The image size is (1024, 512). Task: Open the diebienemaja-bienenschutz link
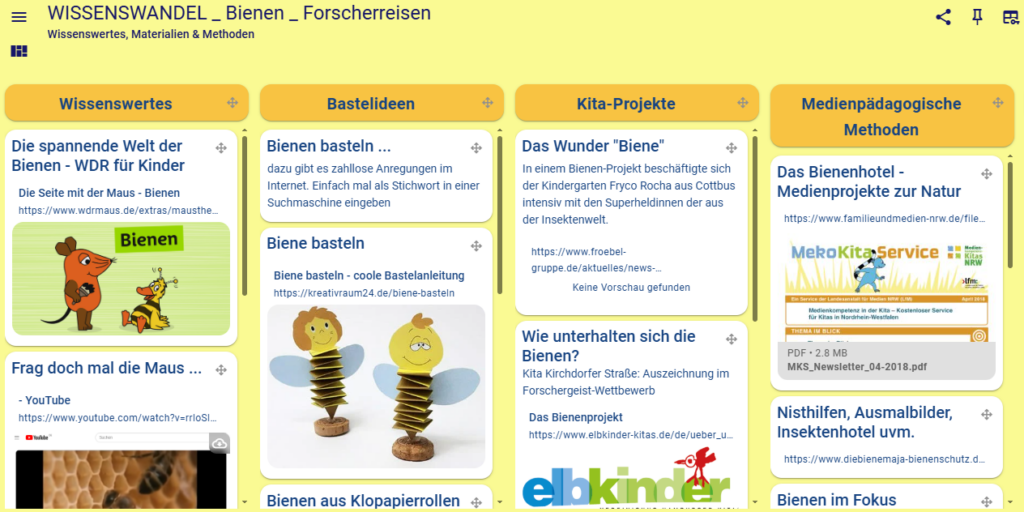(x=885, y=459)
